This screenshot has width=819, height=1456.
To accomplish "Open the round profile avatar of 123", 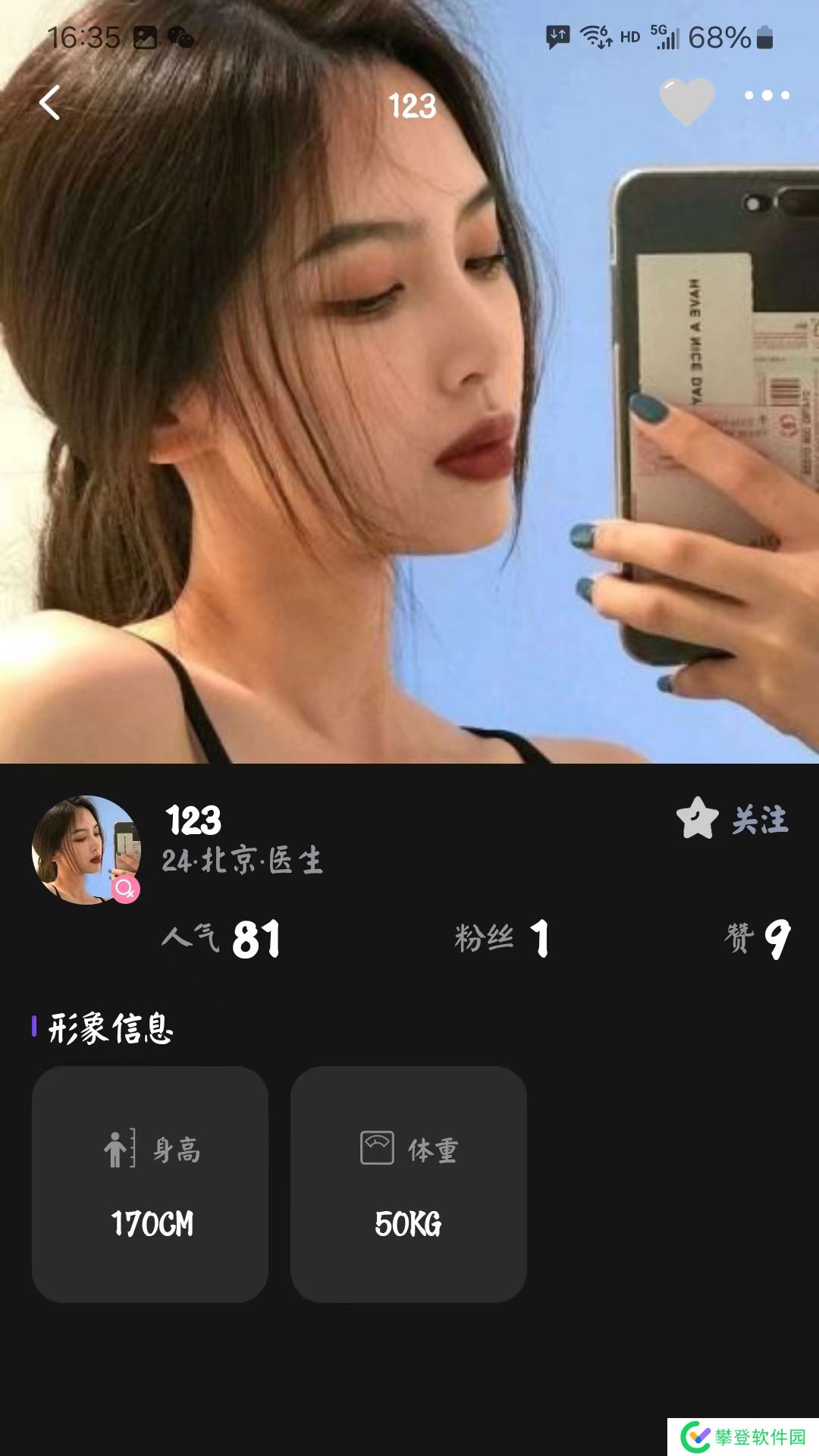I will coord(86,849).
